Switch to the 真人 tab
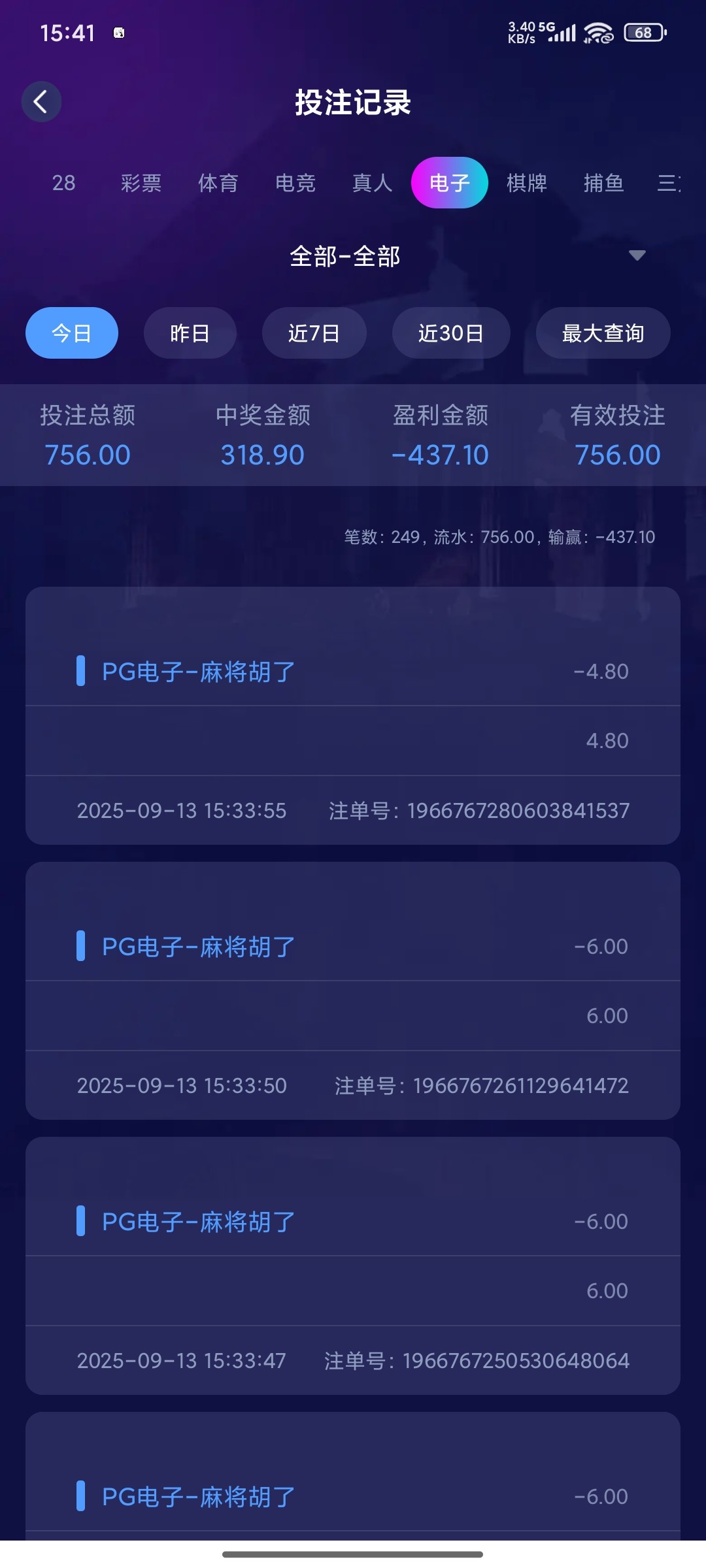 click(x=373, y=183)
